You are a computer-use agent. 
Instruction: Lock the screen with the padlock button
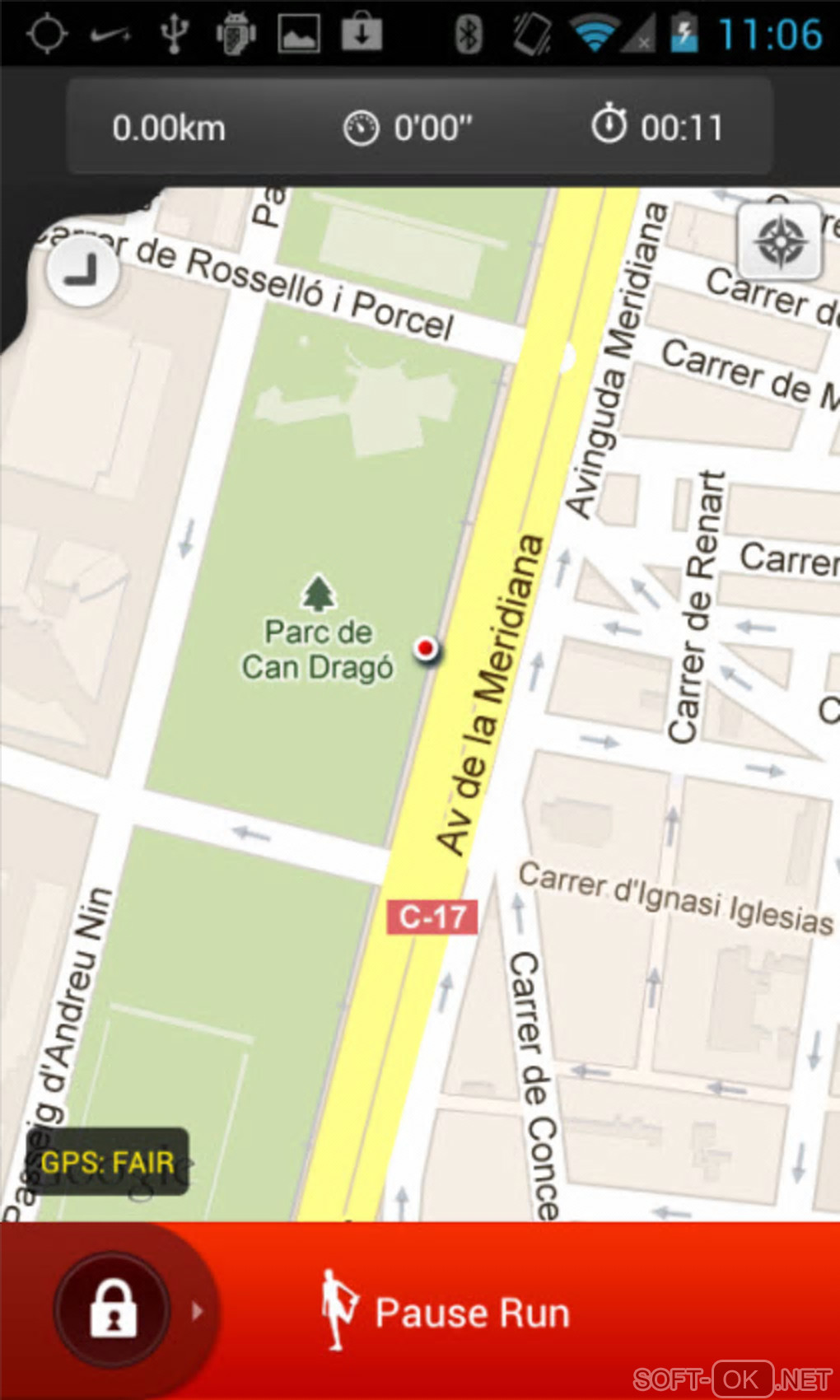tap(113, 1309)
